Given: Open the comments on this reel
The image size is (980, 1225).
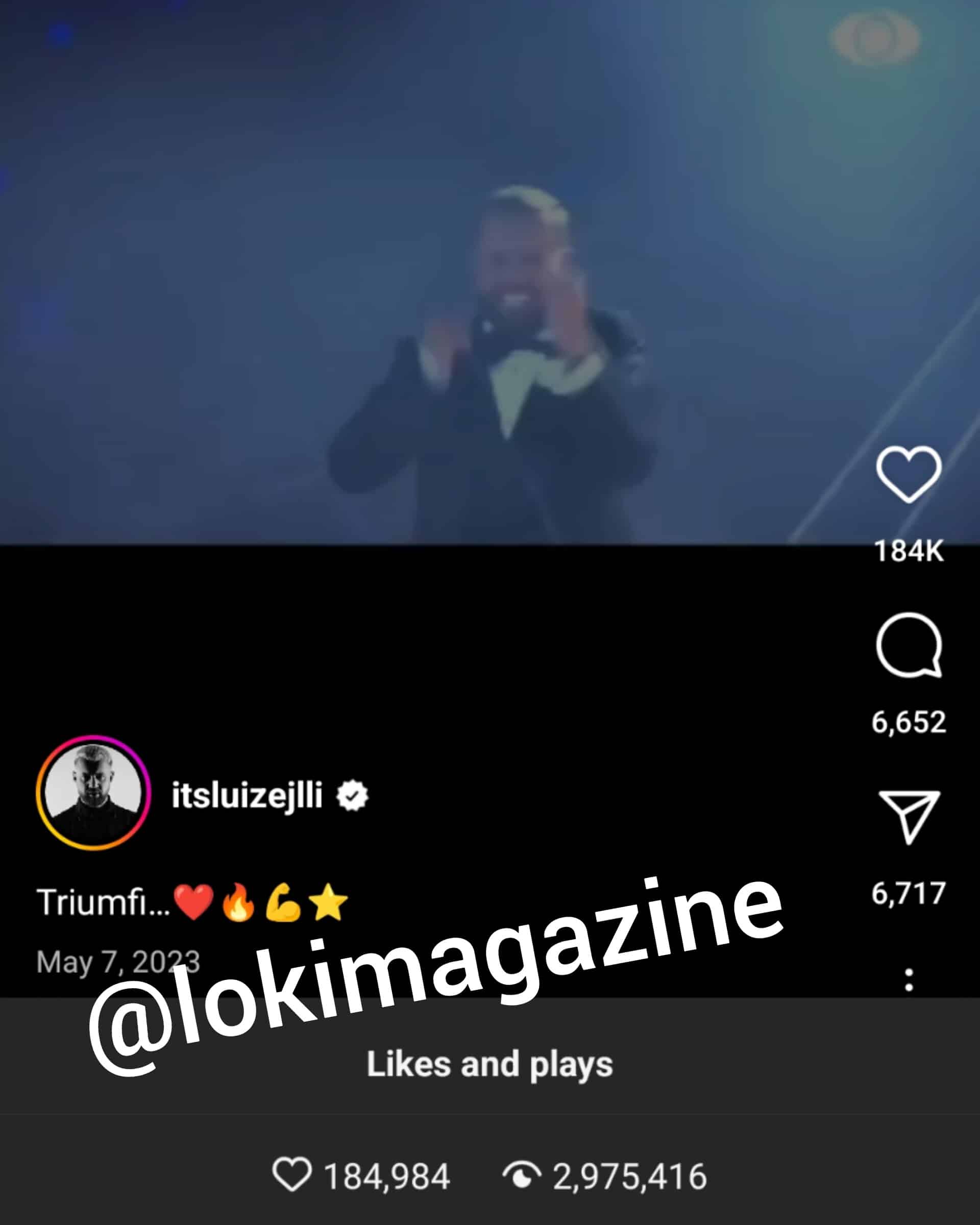Looking at the screenshot, I should (909, 646).
